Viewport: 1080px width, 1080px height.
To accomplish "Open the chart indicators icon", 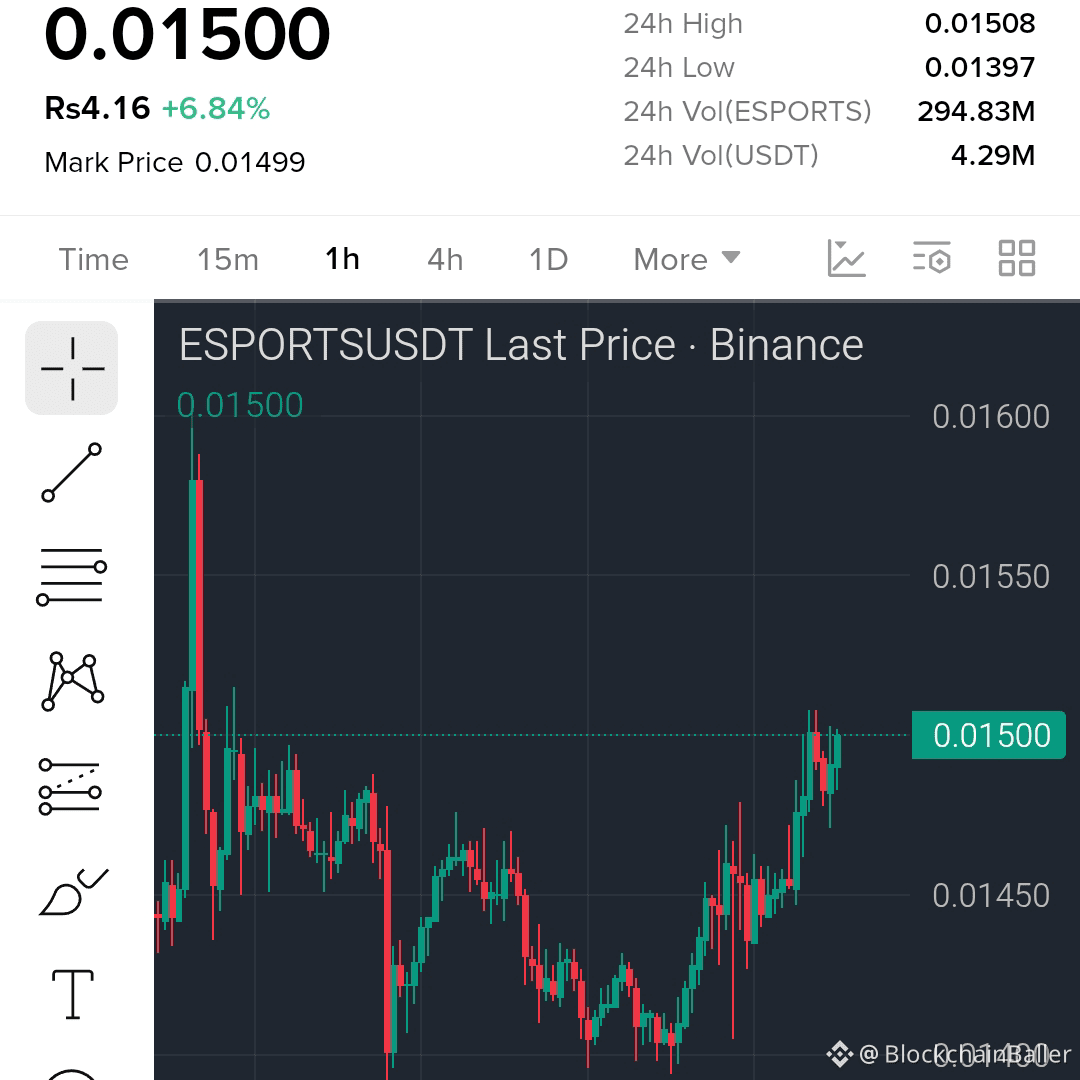I will pos(846,259).
